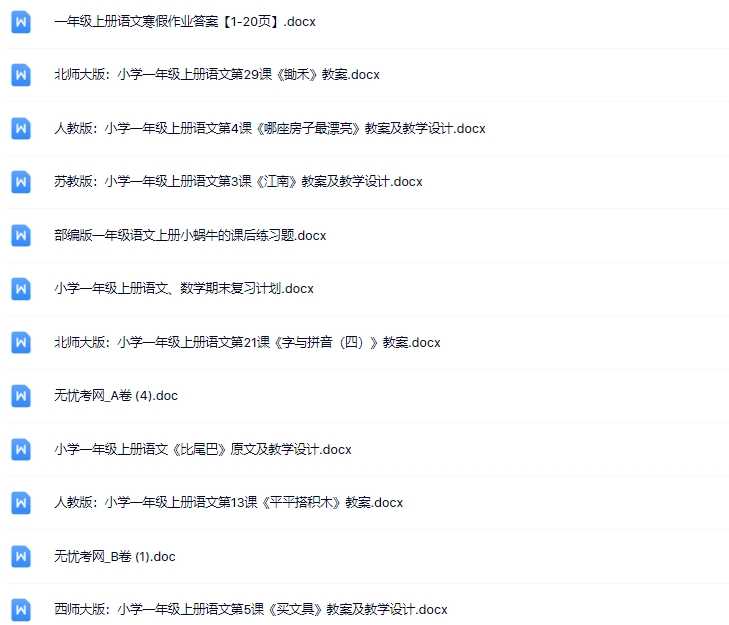Open 一年级上册语文寒假作业答案【1-20页】.docx
Viewport: 729px width, 625px height.
[185, 21]
